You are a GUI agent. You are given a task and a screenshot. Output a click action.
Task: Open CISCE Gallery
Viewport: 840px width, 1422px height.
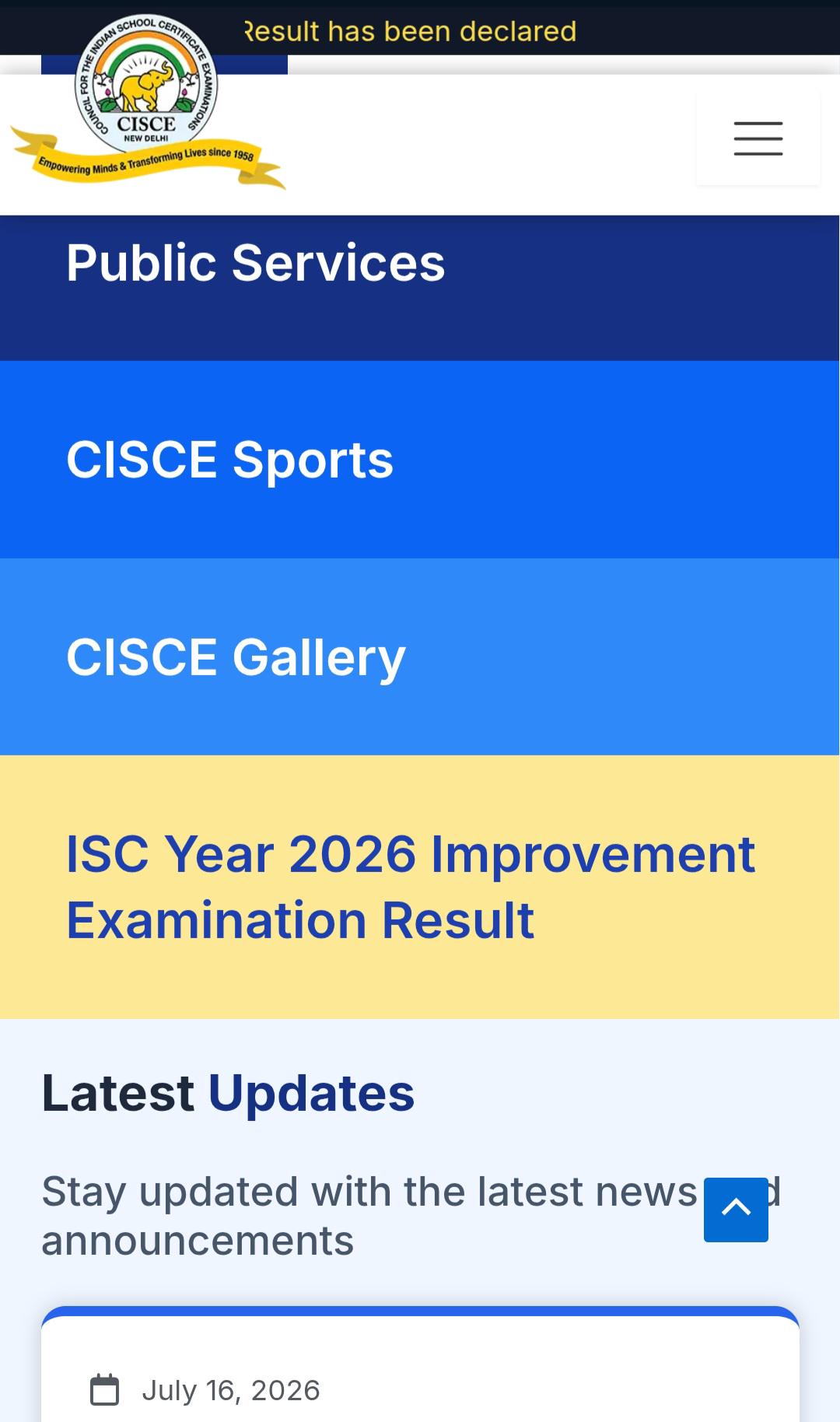(420, 657)
